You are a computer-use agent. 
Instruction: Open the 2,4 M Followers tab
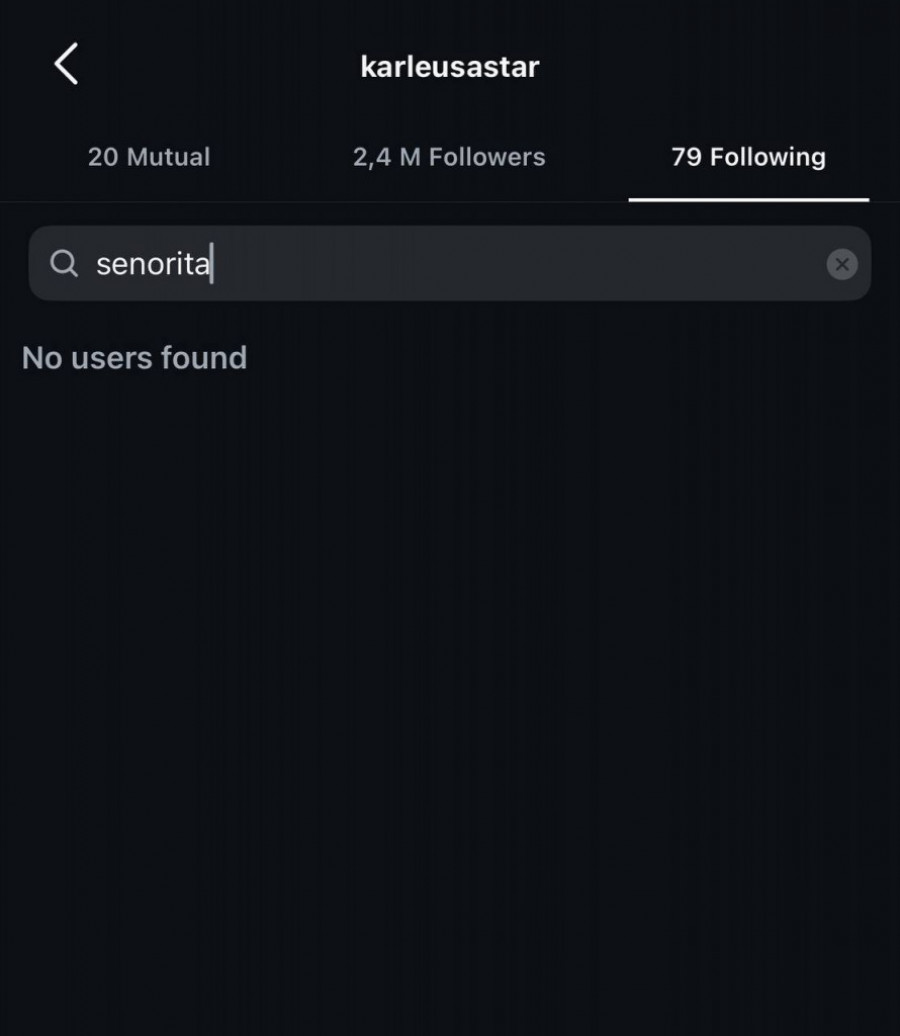pos(449,157)
